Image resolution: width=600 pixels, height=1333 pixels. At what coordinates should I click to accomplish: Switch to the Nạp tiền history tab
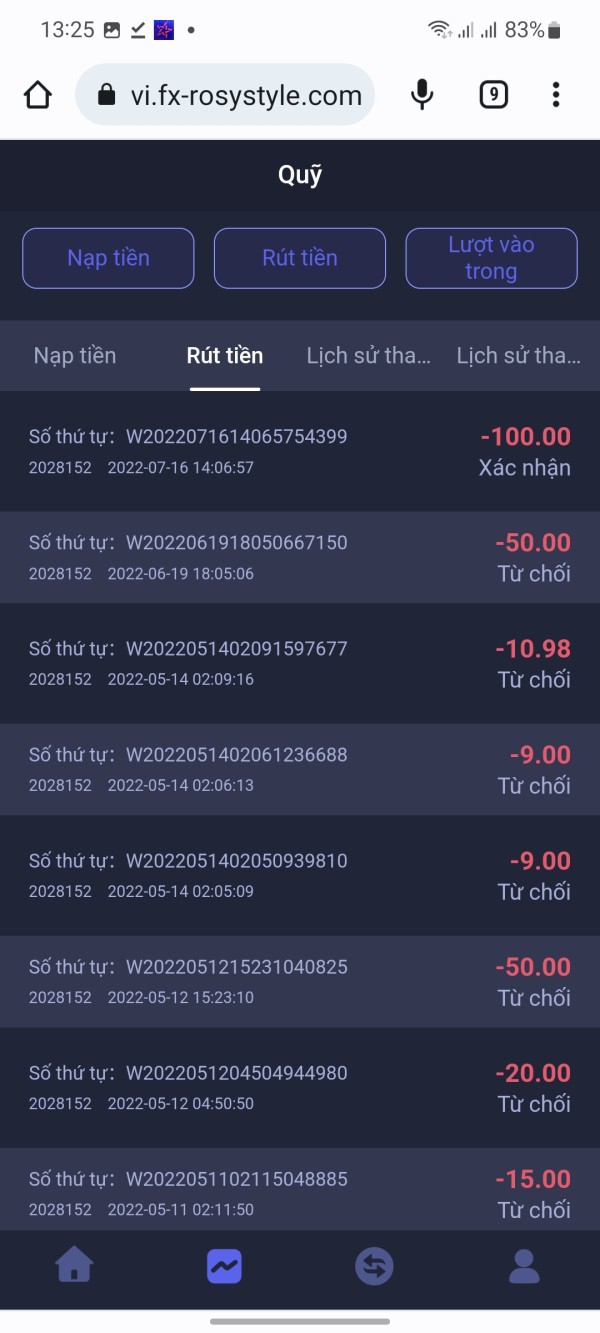[x=75, y=355]
